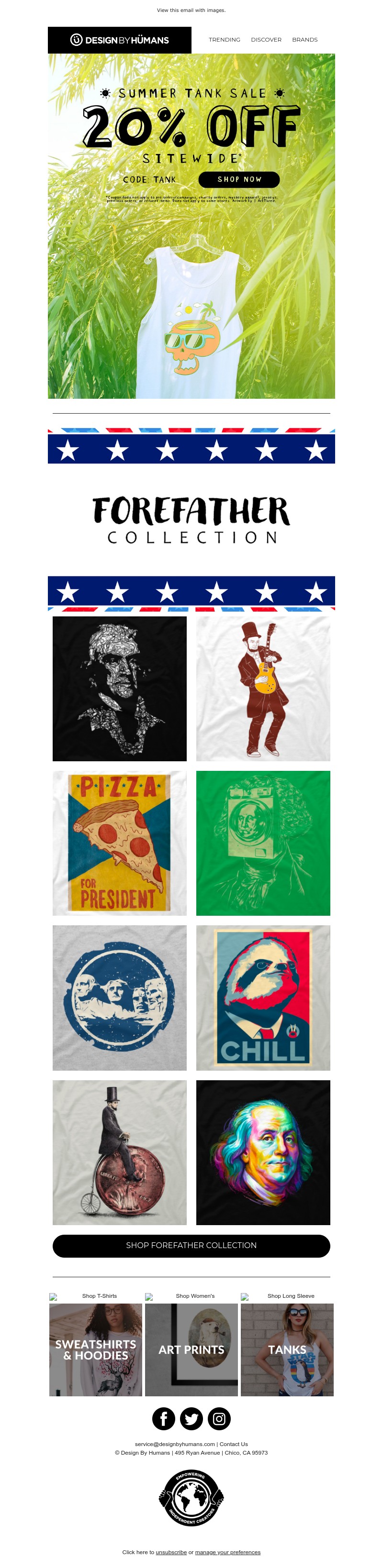Open the Sweatshirts & Hoodies tile
This screenshot has width=383, height=1568.
point(96,1349)
